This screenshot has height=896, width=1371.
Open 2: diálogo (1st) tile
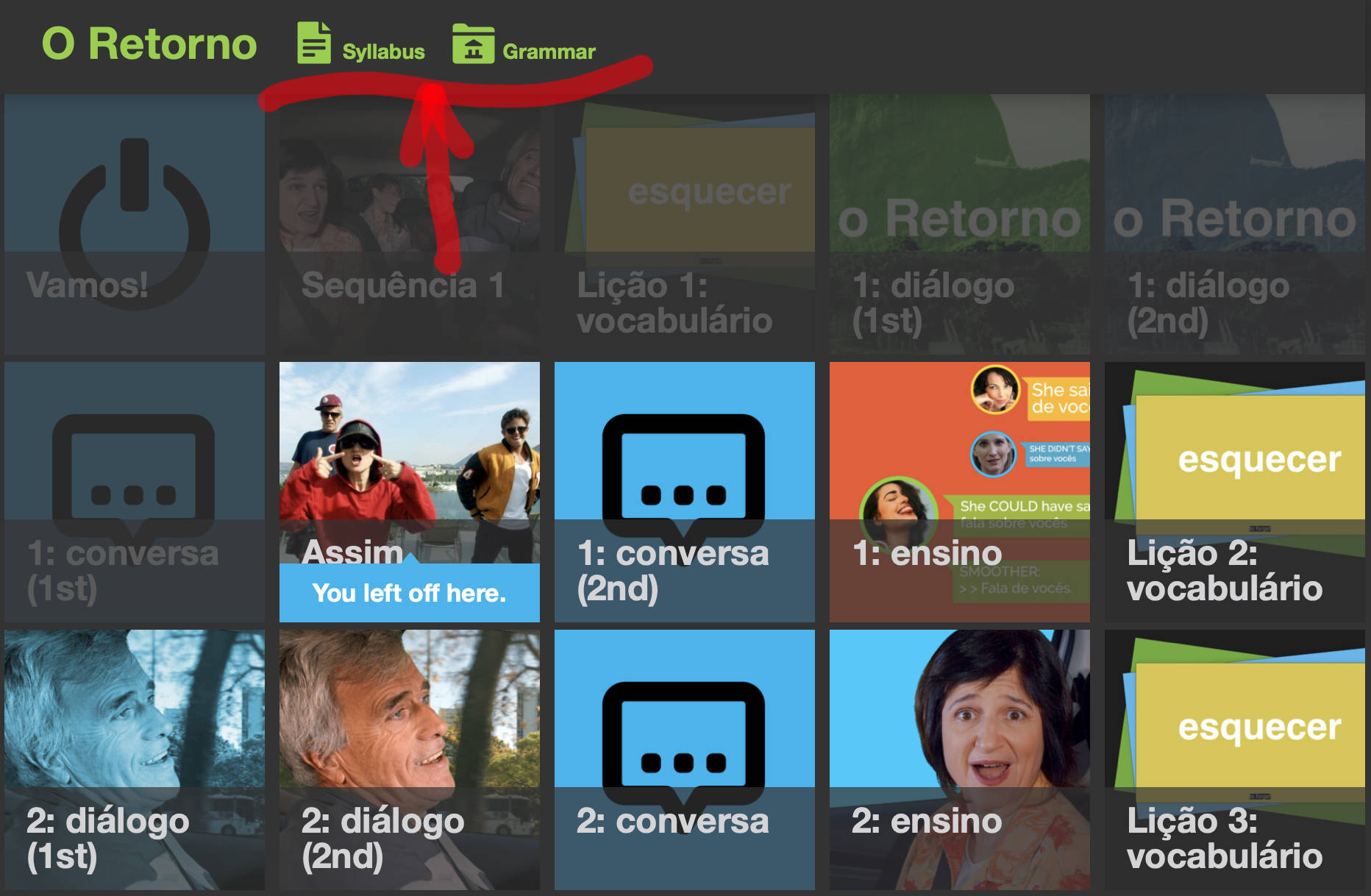point(135,759)
